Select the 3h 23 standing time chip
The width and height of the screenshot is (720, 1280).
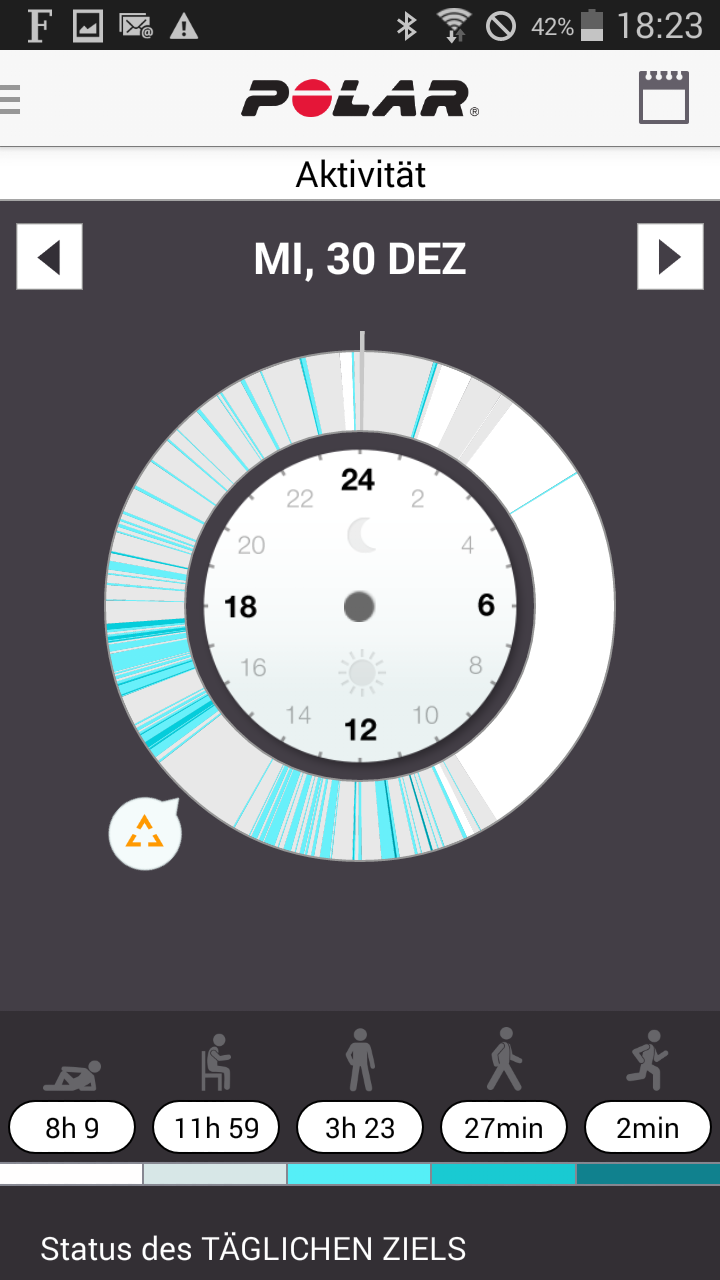tap(360, 1128)
